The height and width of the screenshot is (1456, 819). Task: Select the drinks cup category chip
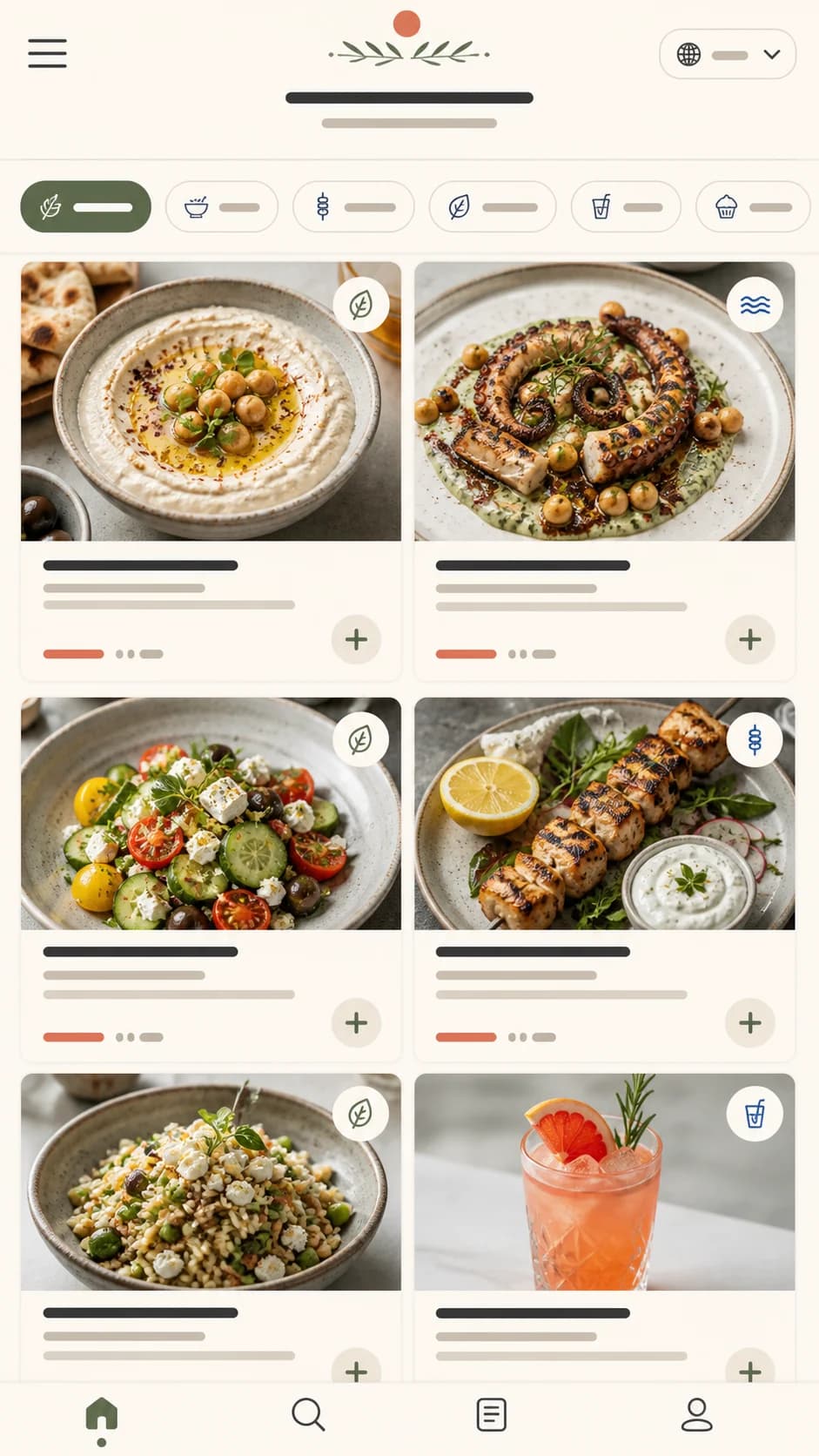(x=626, y=206)
